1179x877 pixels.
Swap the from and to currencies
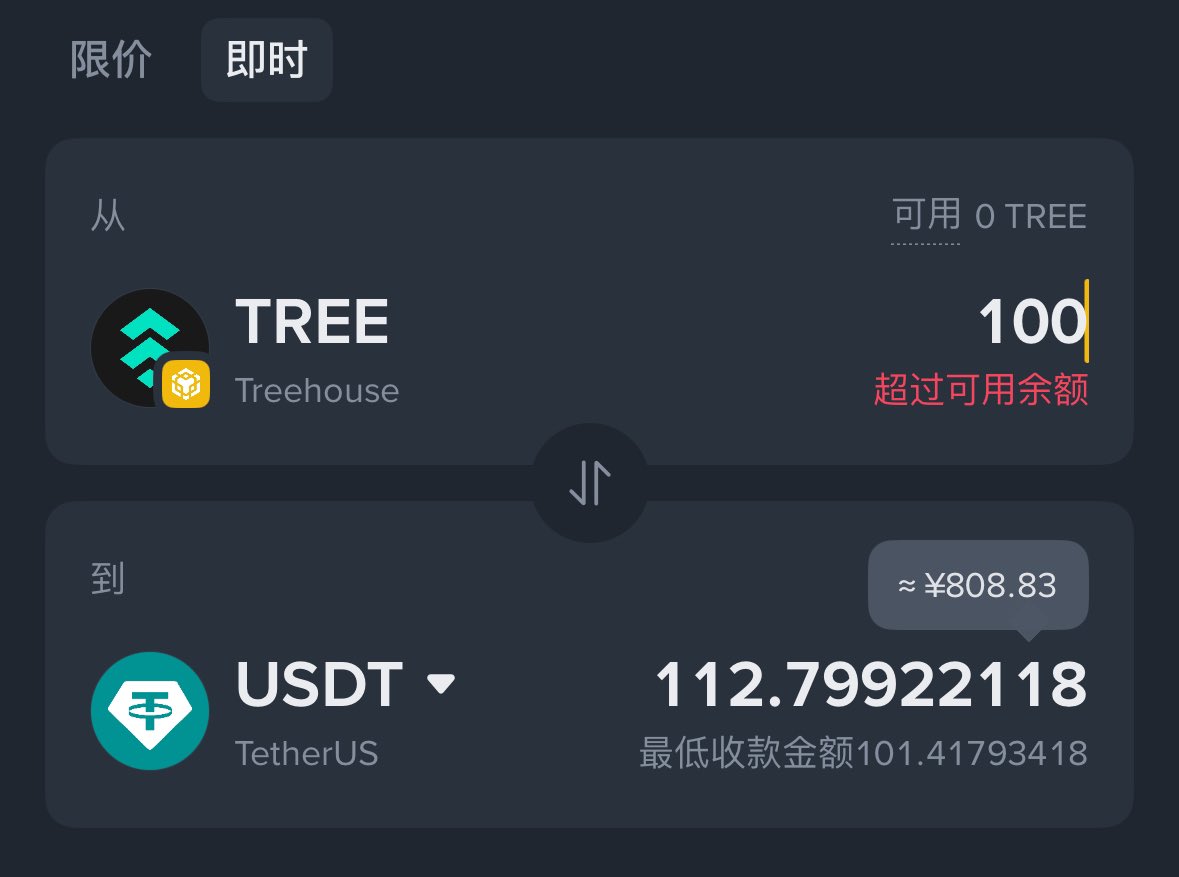pos(589,483)
